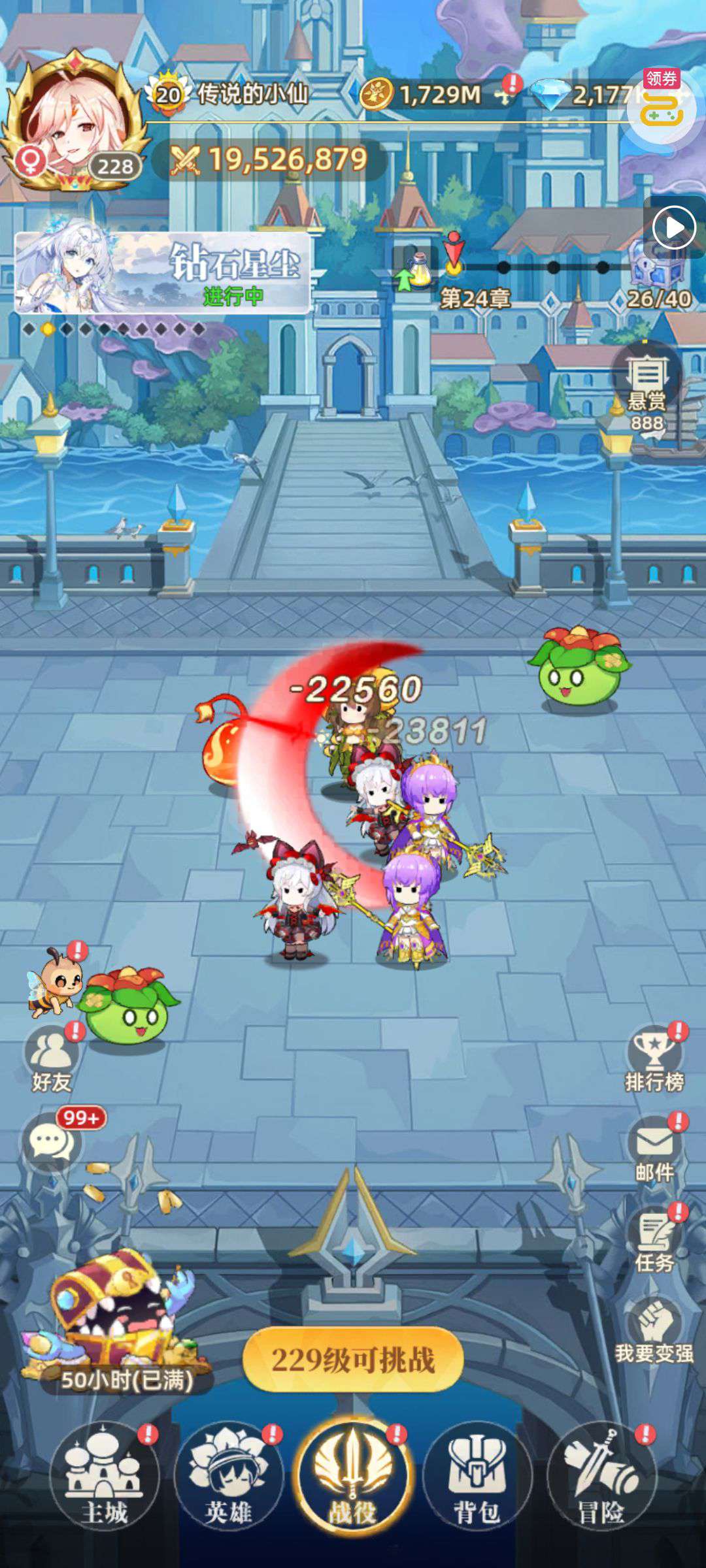706x1568 pixels.
Task: Open the 背包 backpack tab
Action: click(x=477, y=1478)
